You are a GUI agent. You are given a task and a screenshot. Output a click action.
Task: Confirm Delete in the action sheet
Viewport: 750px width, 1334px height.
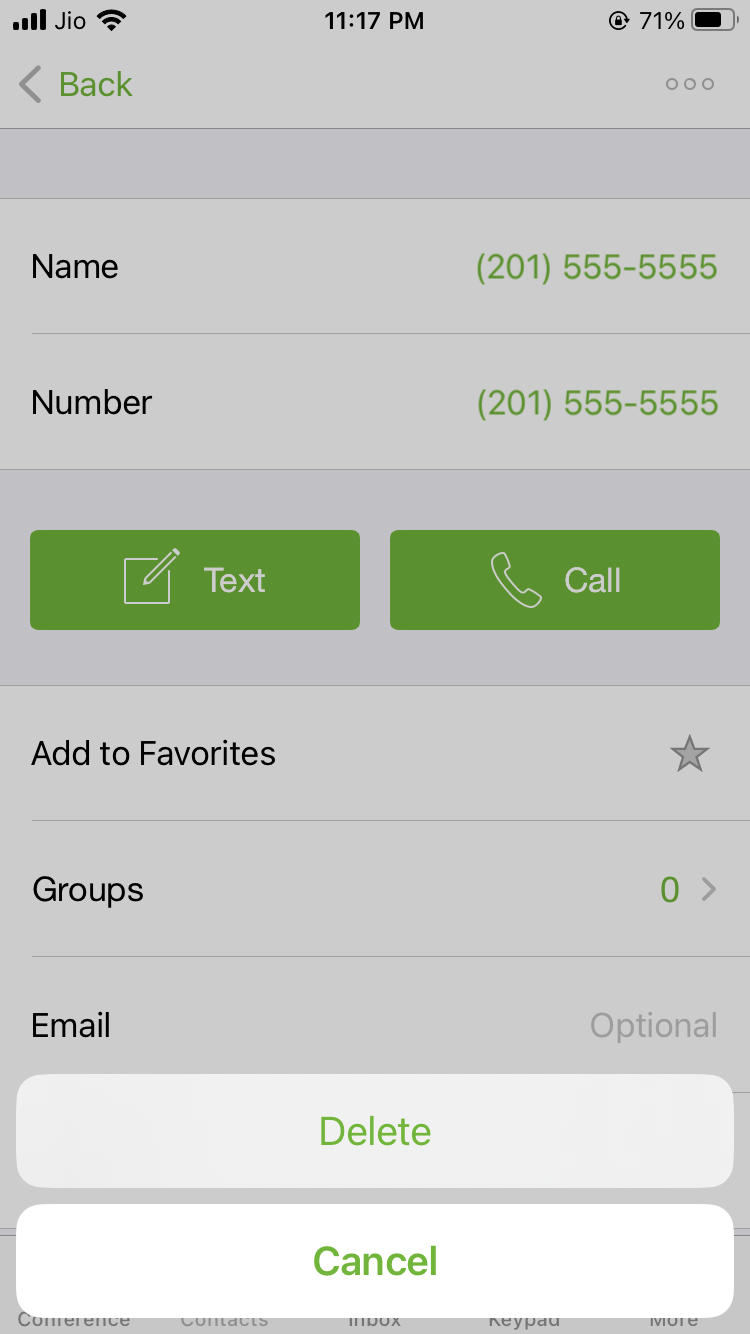pyautogui.click(x=375, y=1131)
